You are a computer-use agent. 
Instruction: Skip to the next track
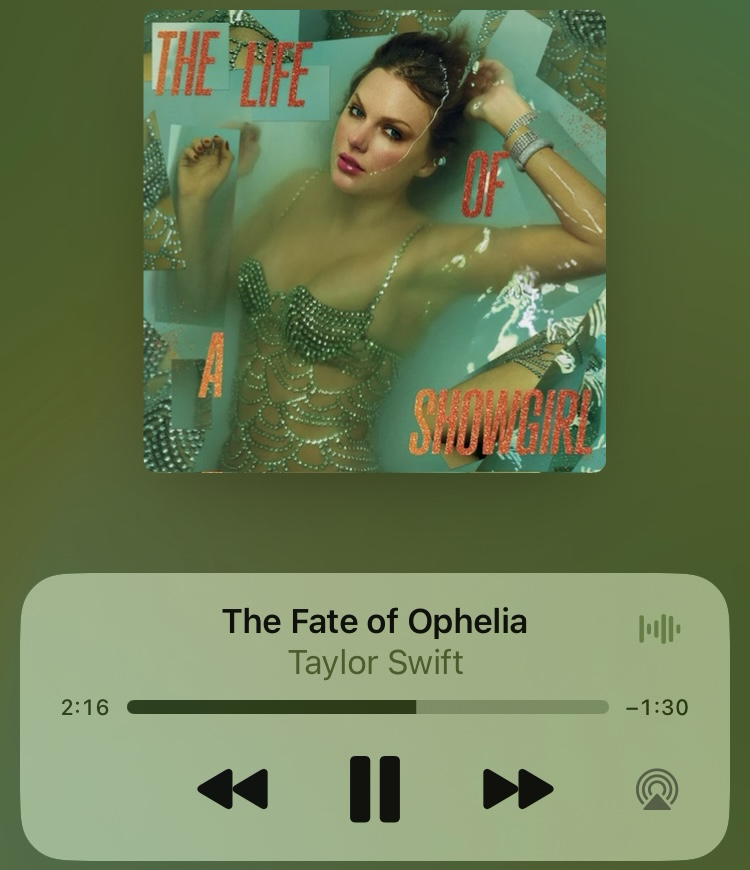tap(517, 789)
